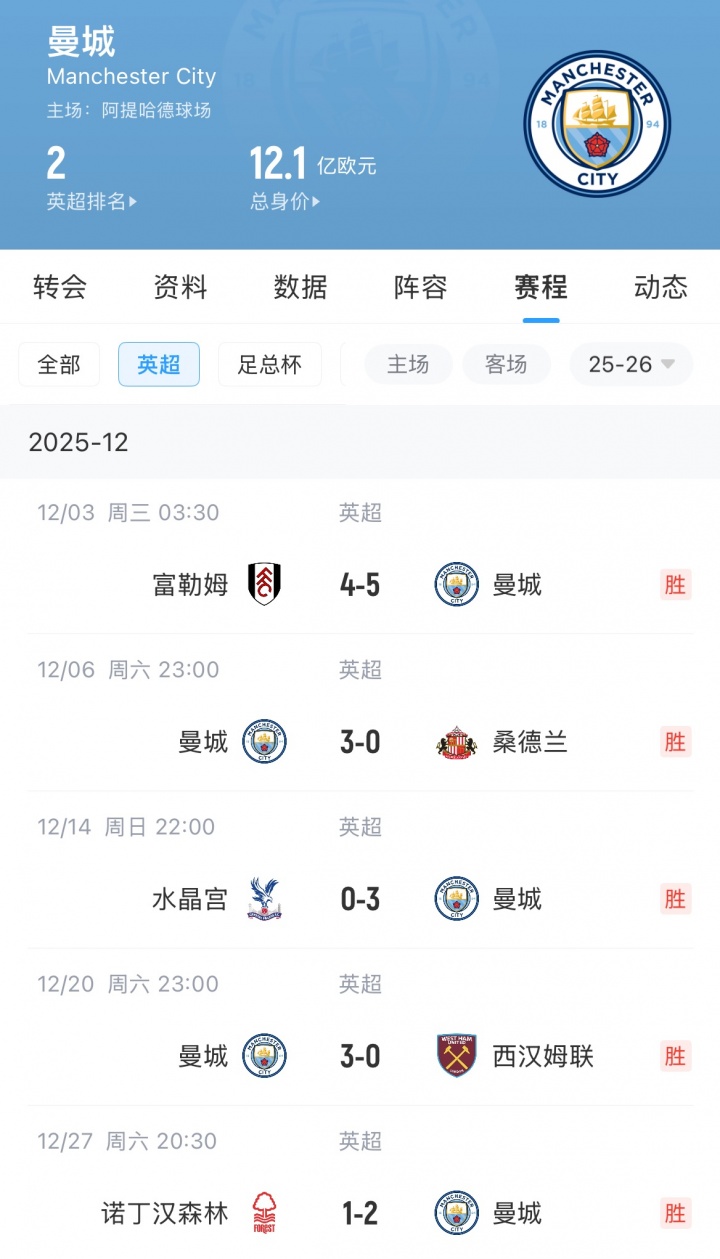Toggle the 英超 competition filter

158,364
